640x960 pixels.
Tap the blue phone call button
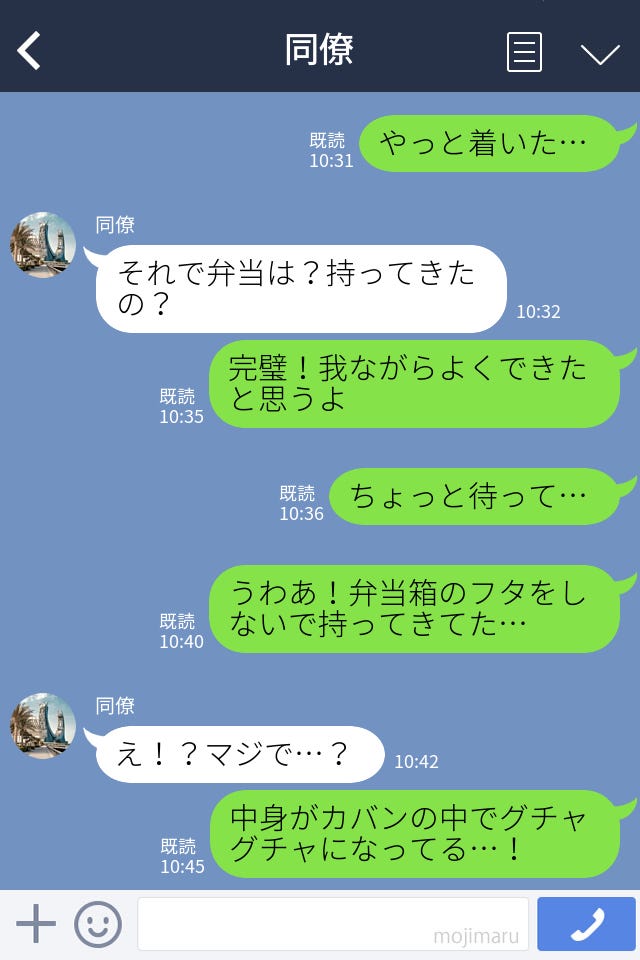click(x=586, y=924)
